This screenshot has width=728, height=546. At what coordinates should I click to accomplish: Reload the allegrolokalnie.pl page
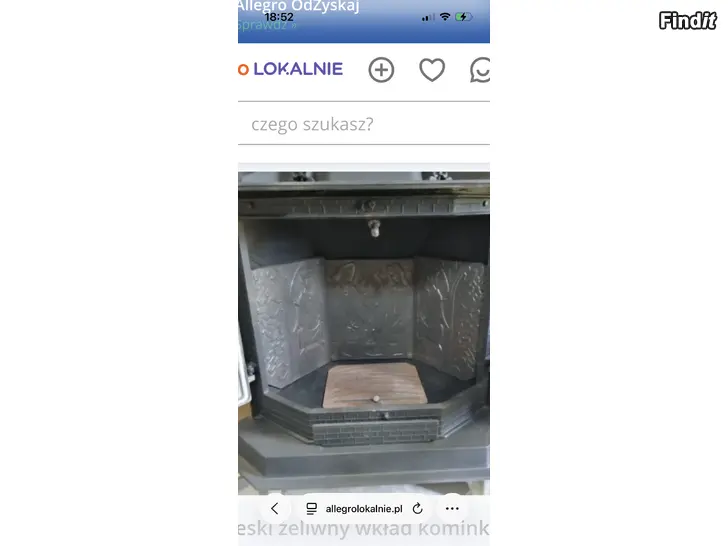tap(417, 508)
